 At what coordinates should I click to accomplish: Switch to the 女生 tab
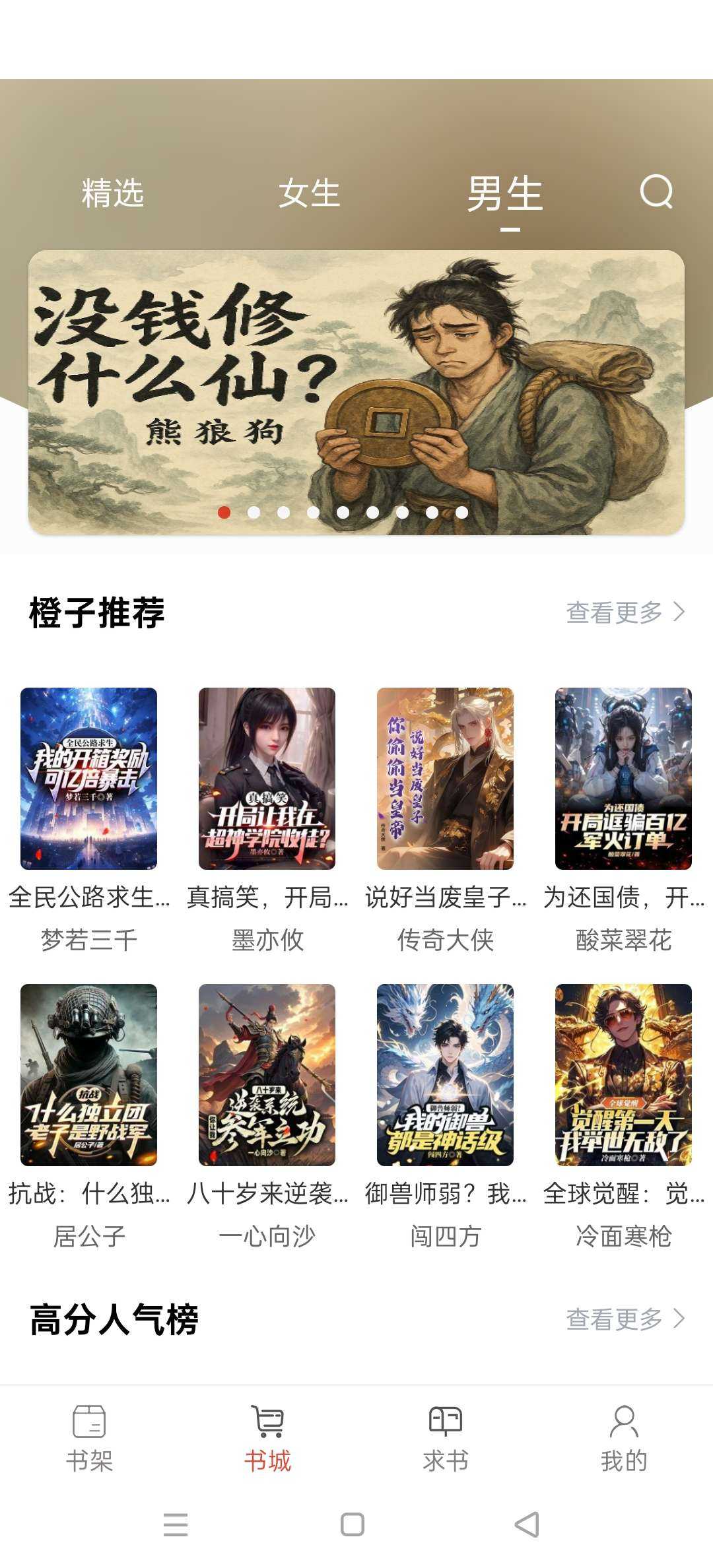tap(309, 193)
